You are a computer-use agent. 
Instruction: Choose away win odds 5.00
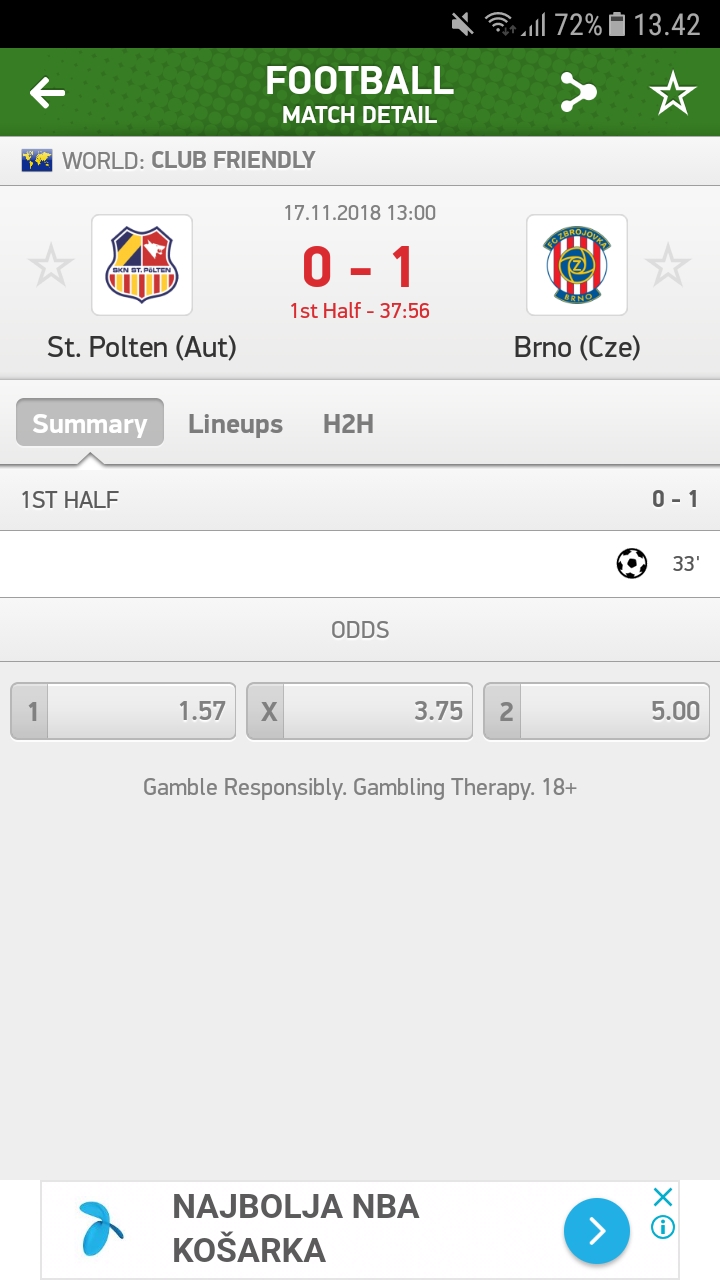(x=597, y=711)
